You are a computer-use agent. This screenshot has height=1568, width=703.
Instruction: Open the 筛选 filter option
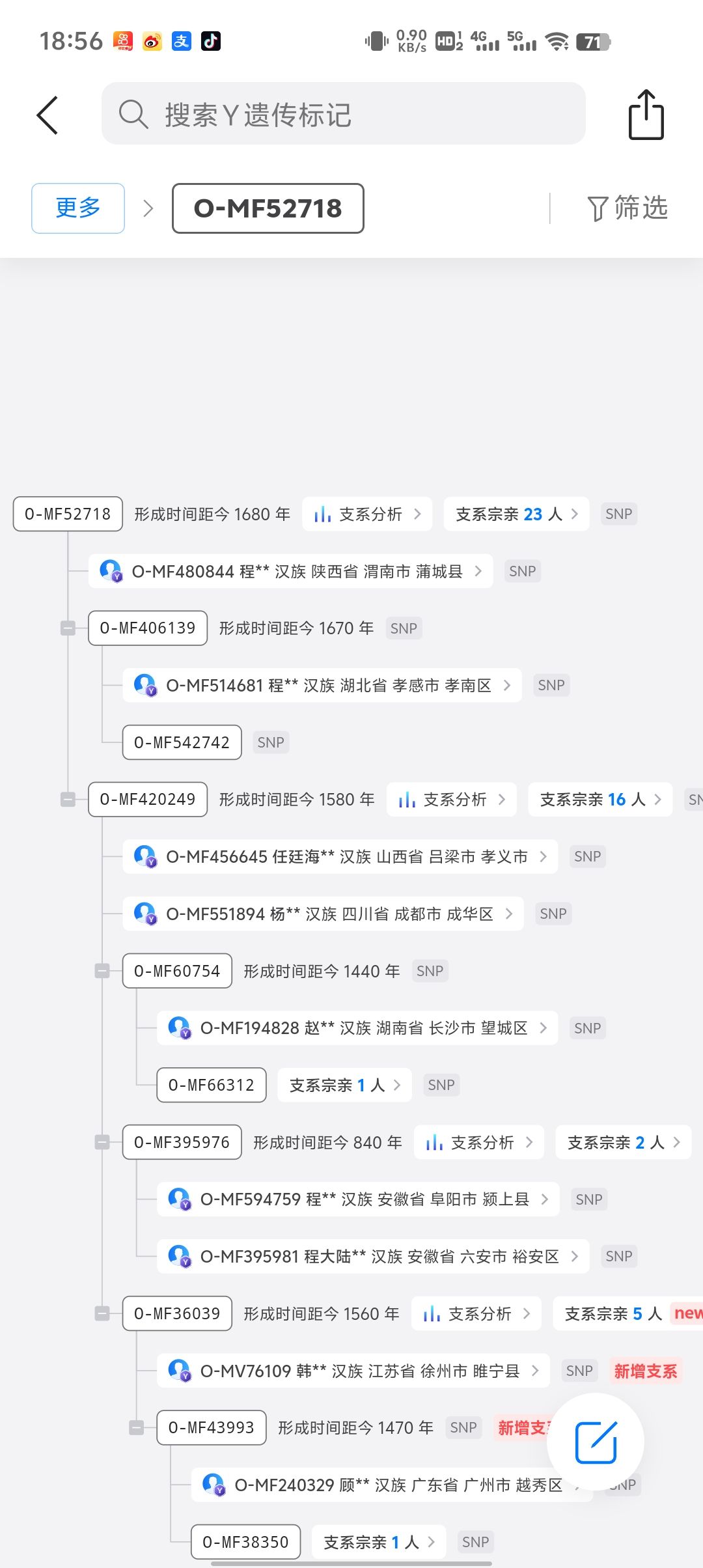tap(627, 208)
